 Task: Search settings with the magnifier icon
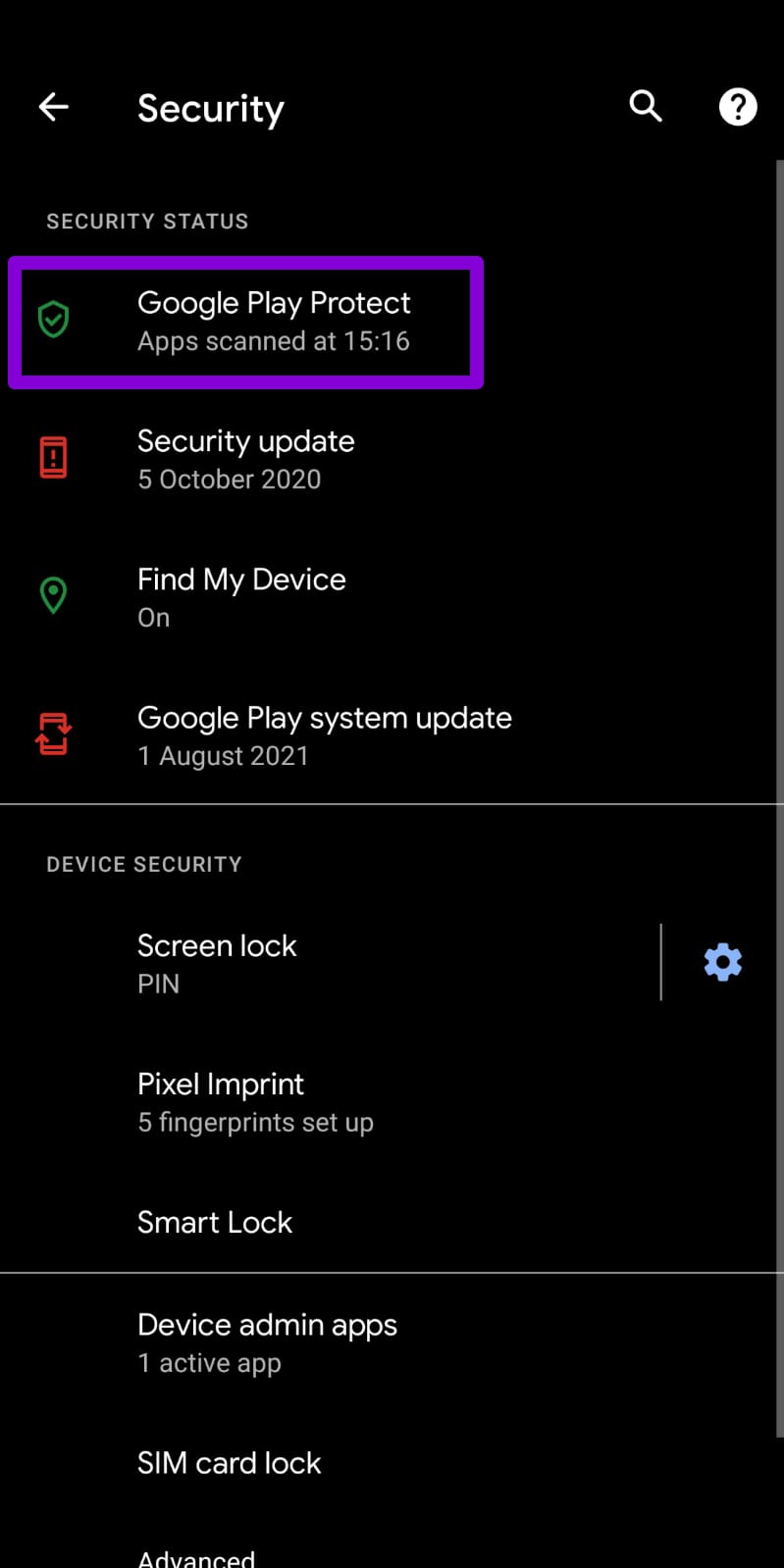tap(646, 106)
